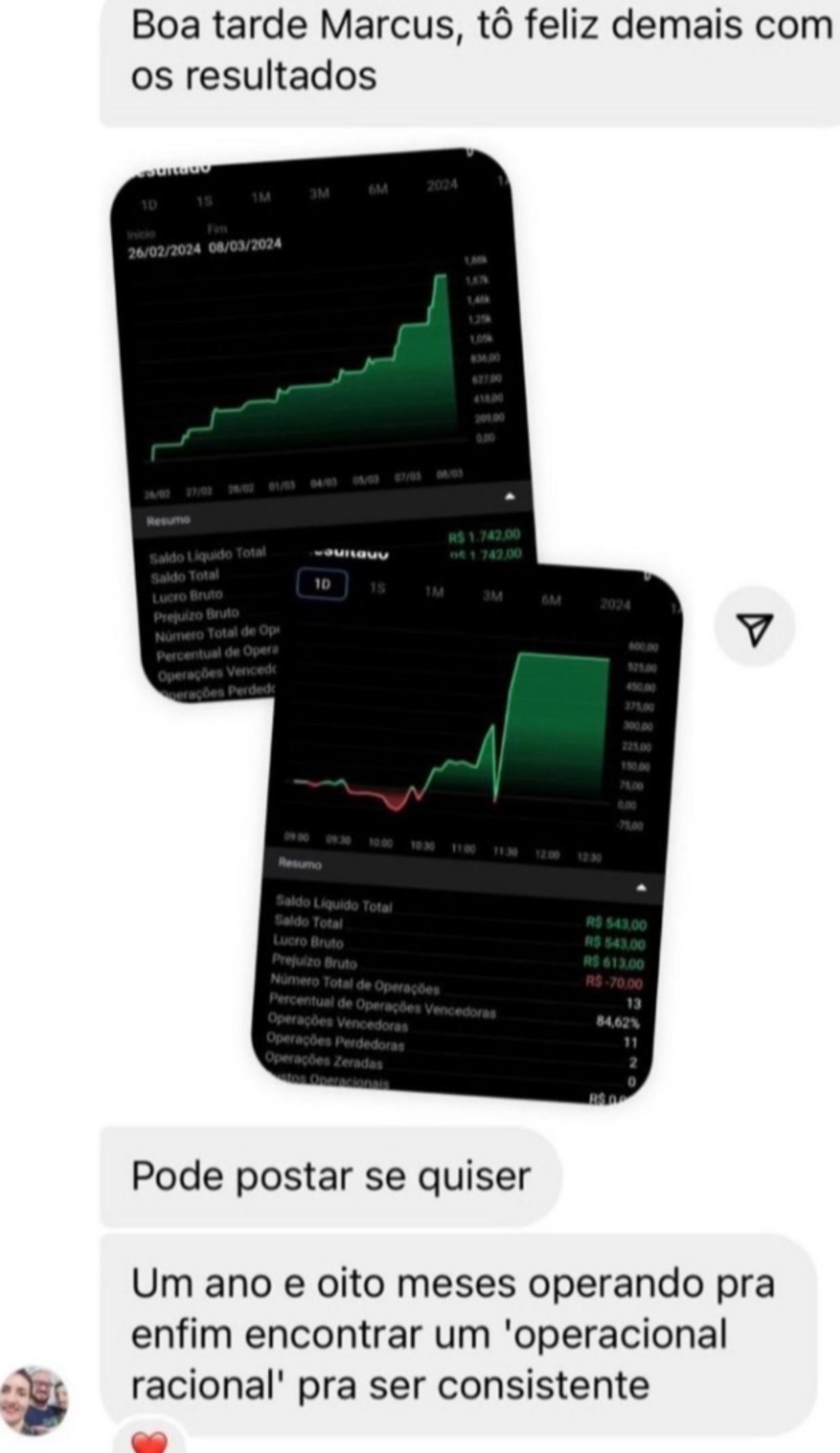840x1453 pixels.
Task: Open the trading results image message
Action: click(x=394, y=613)
